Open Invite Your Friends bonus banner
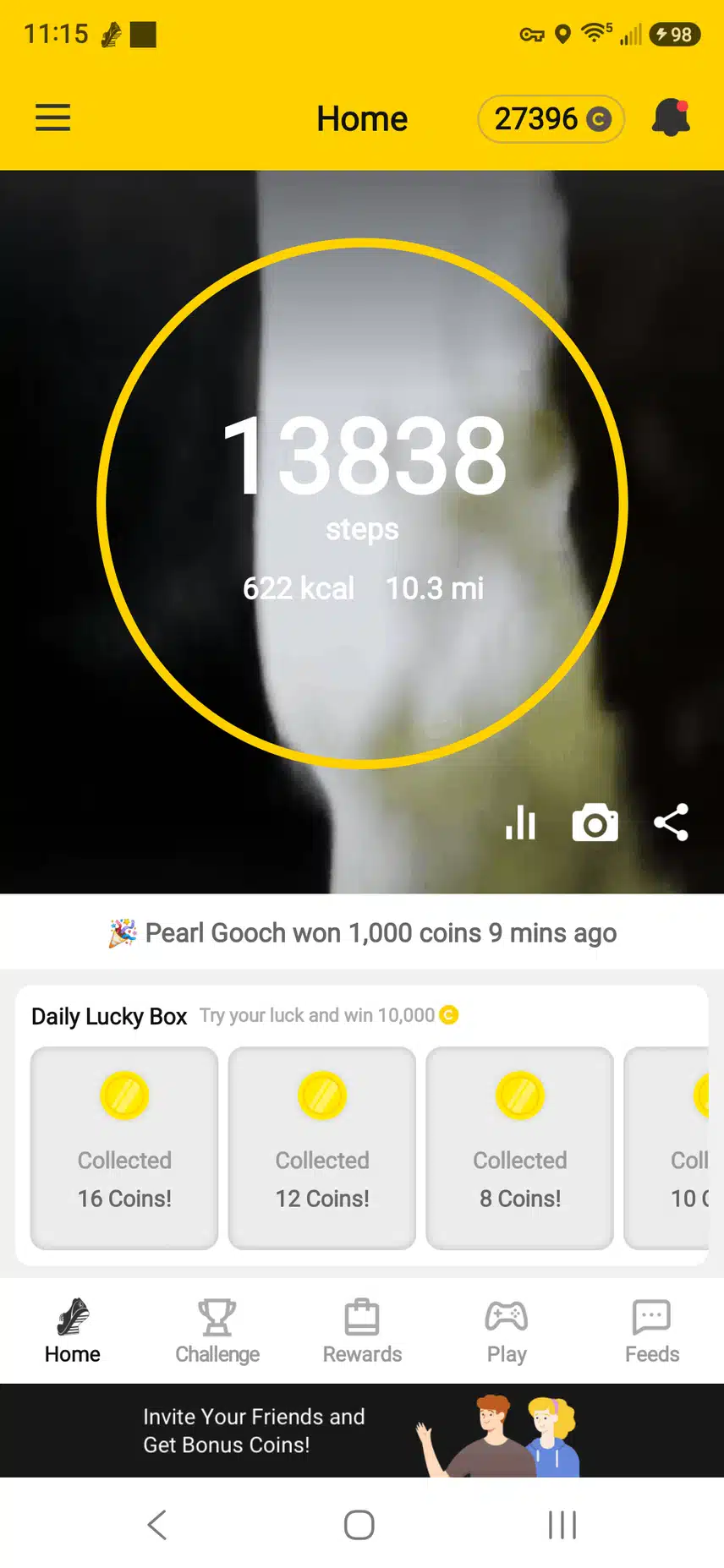 (362, 1430)
